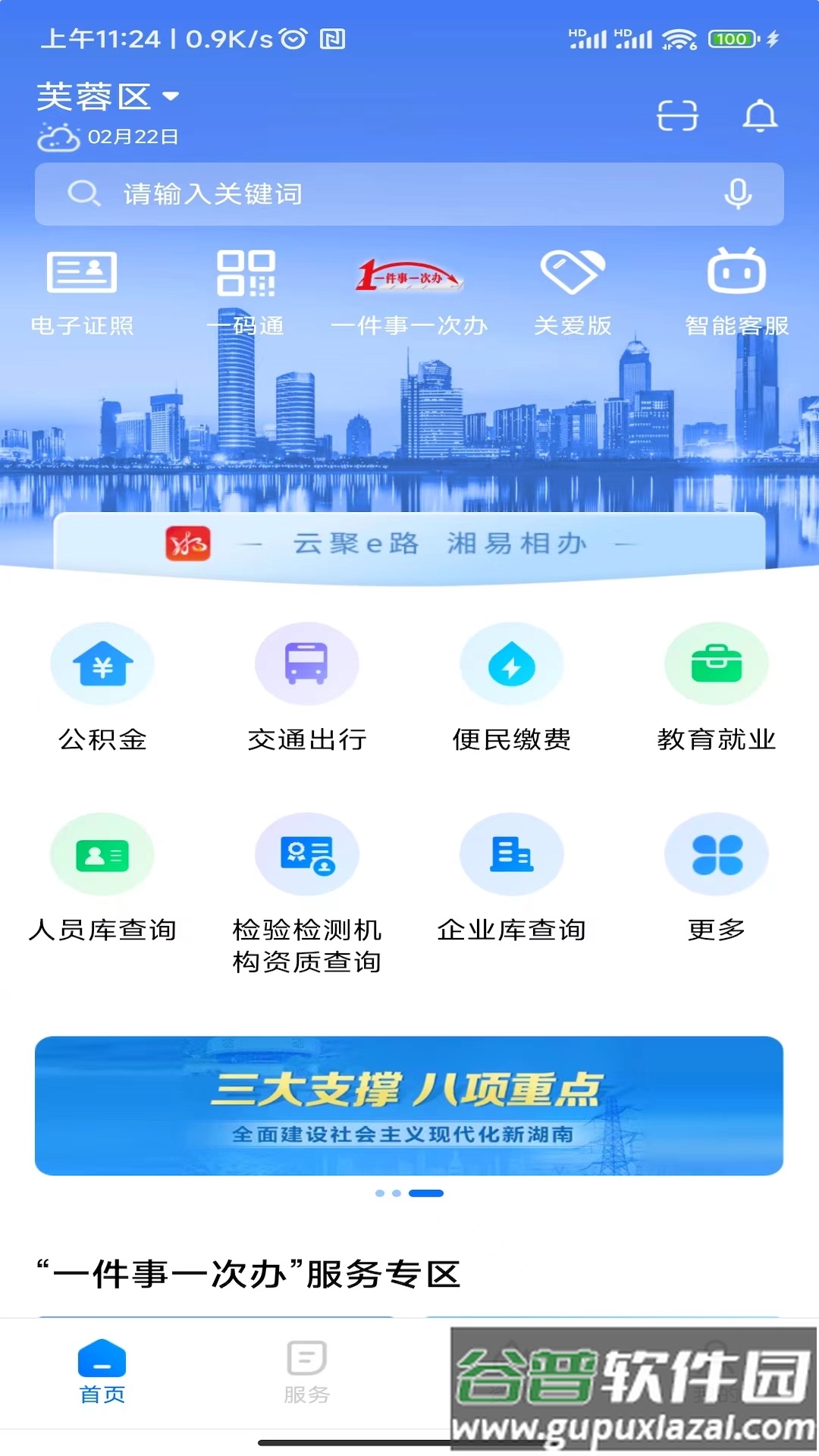Screen dimensions: 819x1456
Task: Open 一码通
Action: (246, 290)
